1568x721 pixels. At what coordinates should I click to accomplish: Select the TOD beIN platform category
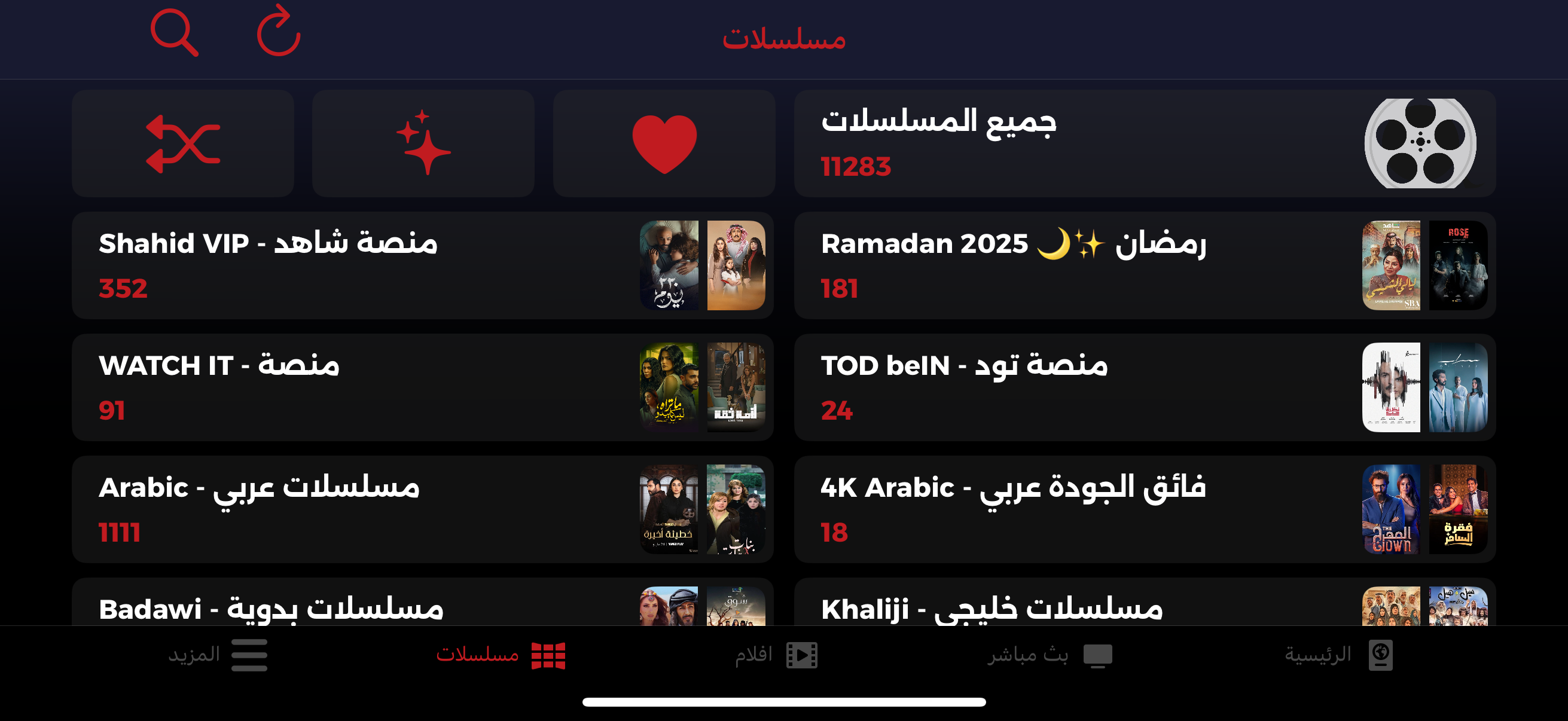(1145, 387)
